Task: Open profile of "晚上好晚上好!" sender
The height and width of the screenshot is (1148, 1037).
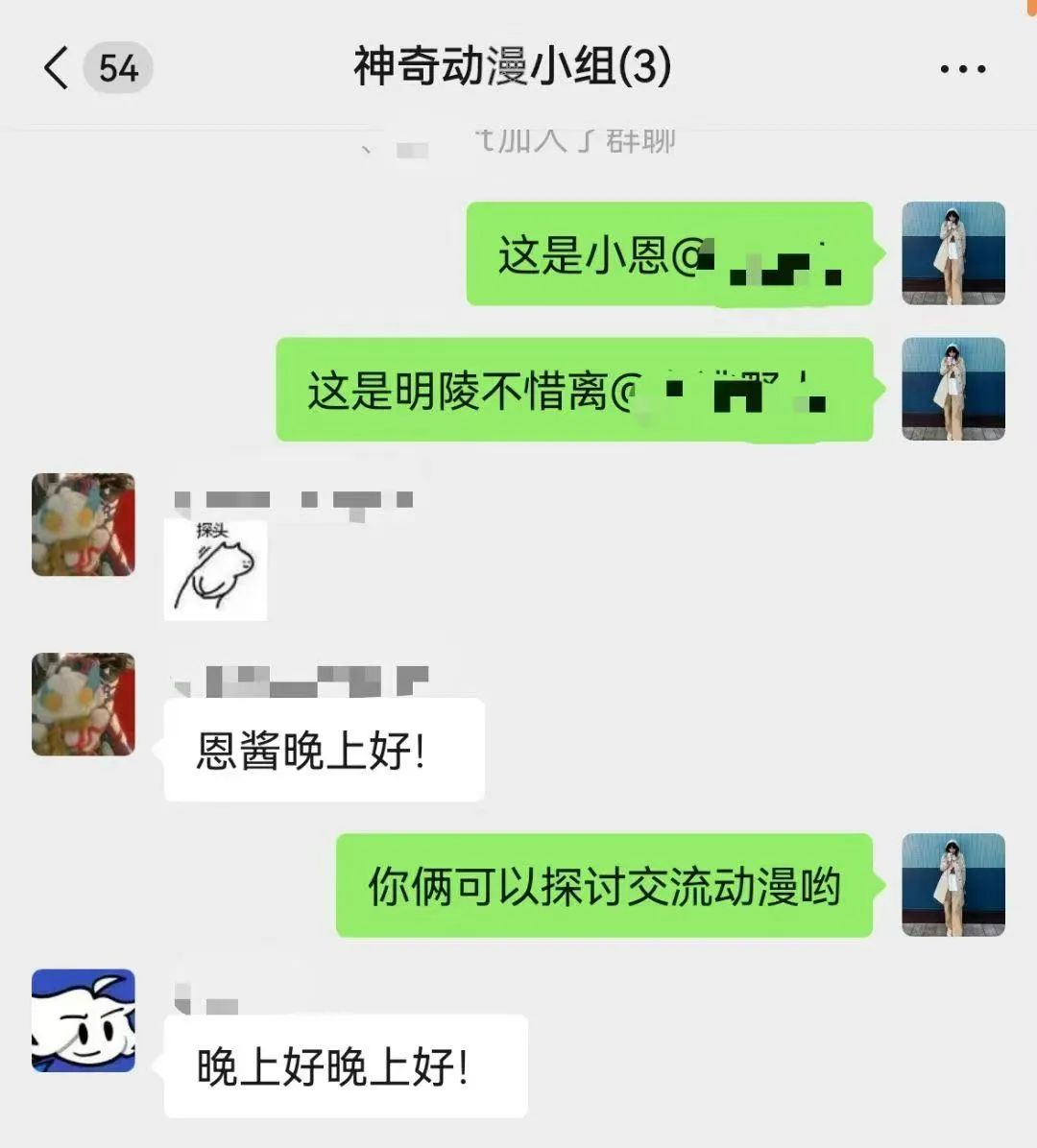Action: [x=84, y=1020]
